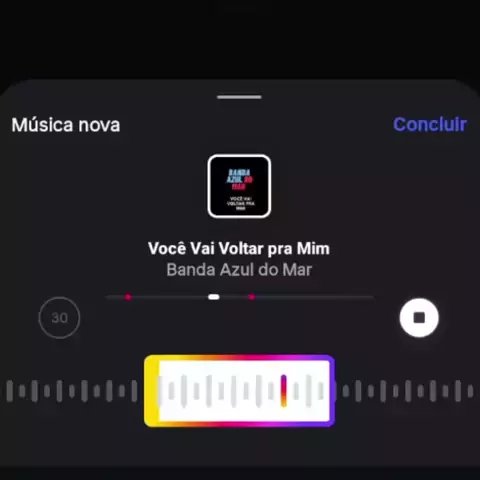This screenshot has width=480, height=480.
Task: Change the 30-second clip duration
Action: pyautogui.click(x=59, y=318)
